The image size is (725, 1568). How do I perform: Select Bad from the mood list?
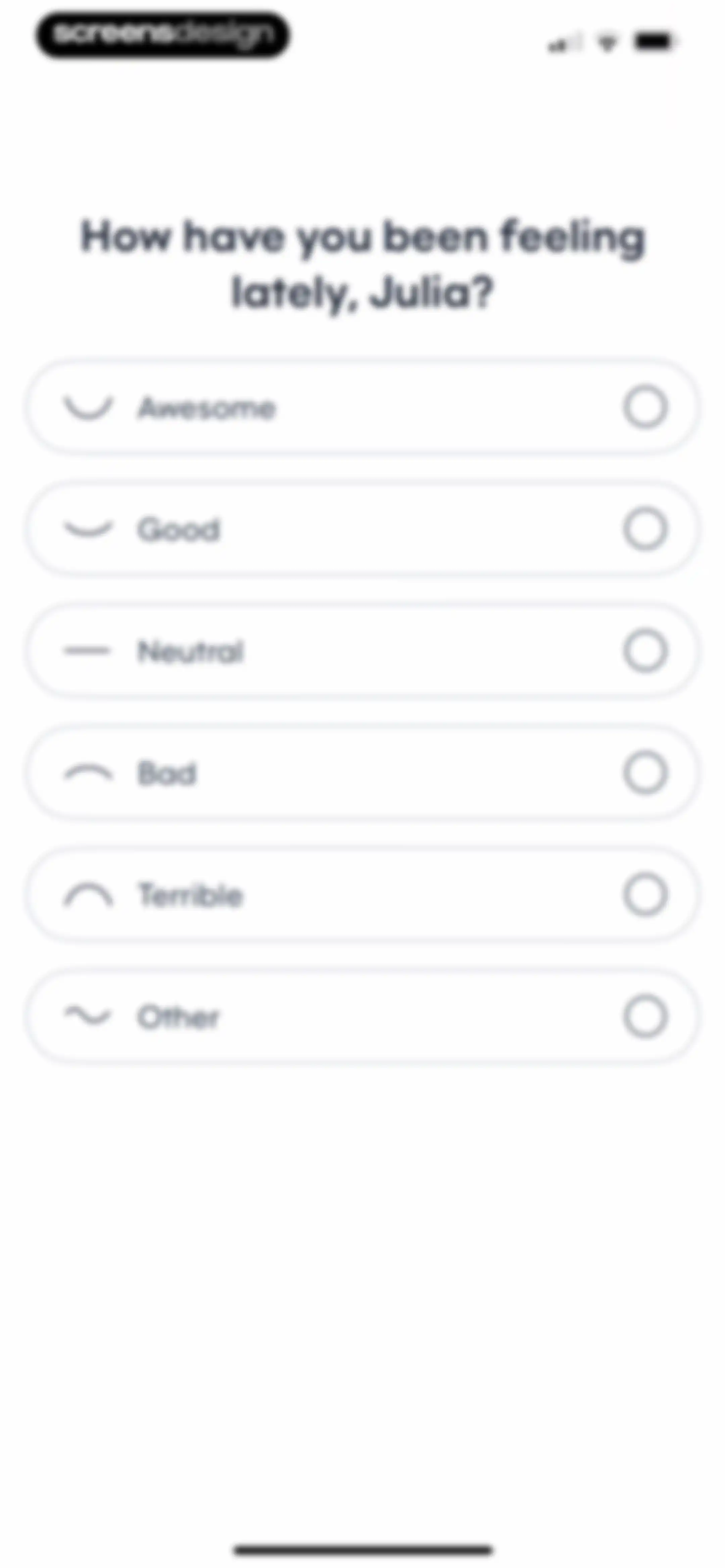pos(362,773)
